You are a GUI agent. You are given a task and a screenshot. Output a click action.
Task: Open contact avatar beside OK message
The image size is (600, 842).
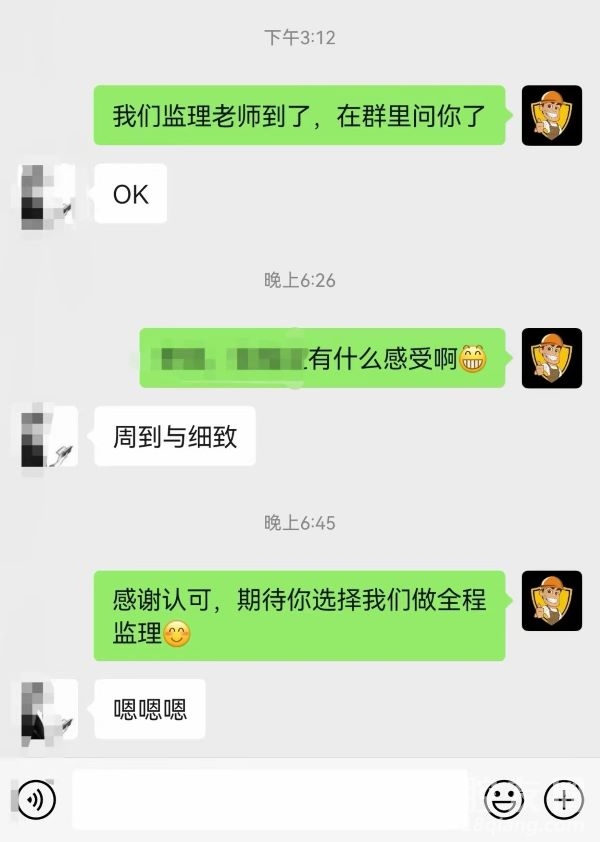48,194
